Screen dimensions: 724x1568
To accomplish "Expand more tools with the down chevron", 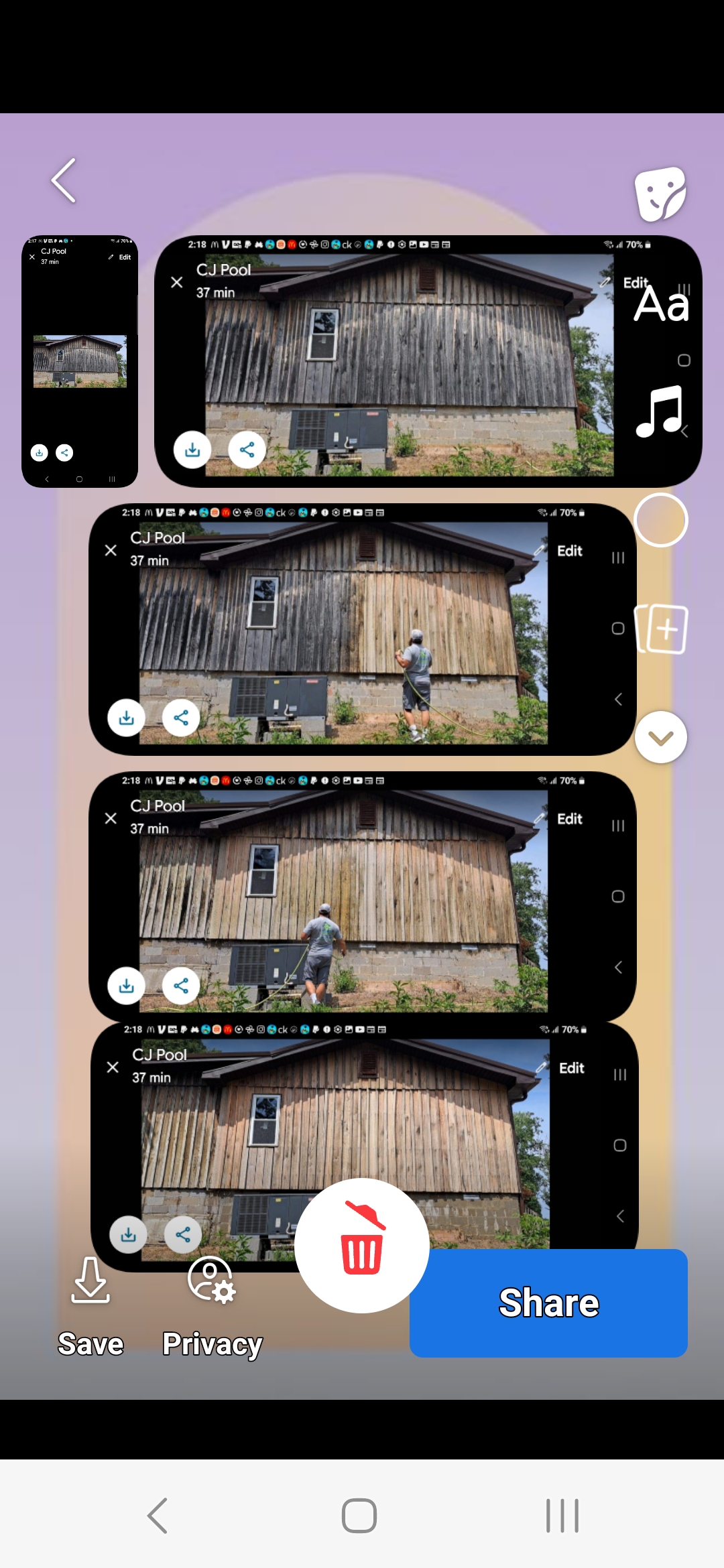I will pos(661,737).
